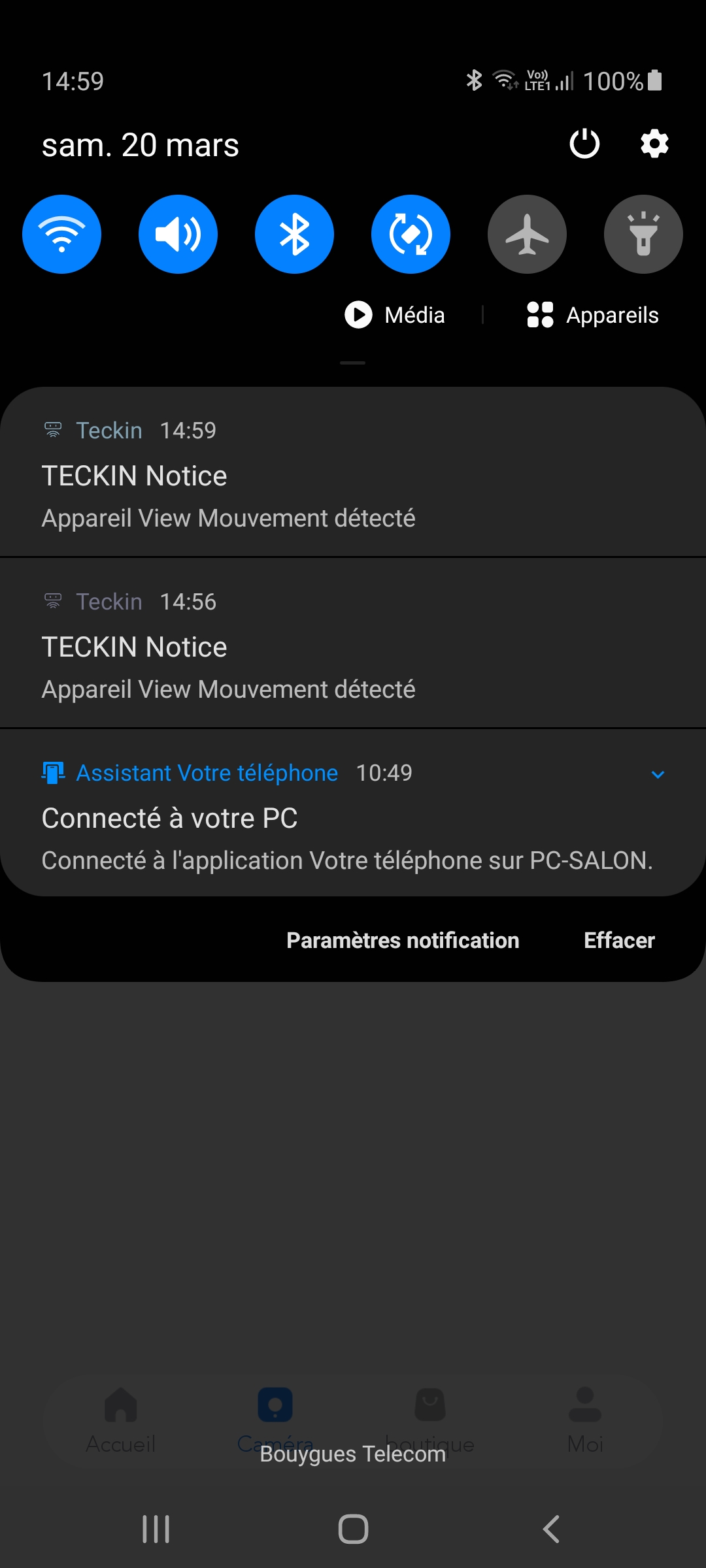Open the Connecté à votre PC notification
The height and width of the screenshot is (1568, 706).
click(353, 813)
